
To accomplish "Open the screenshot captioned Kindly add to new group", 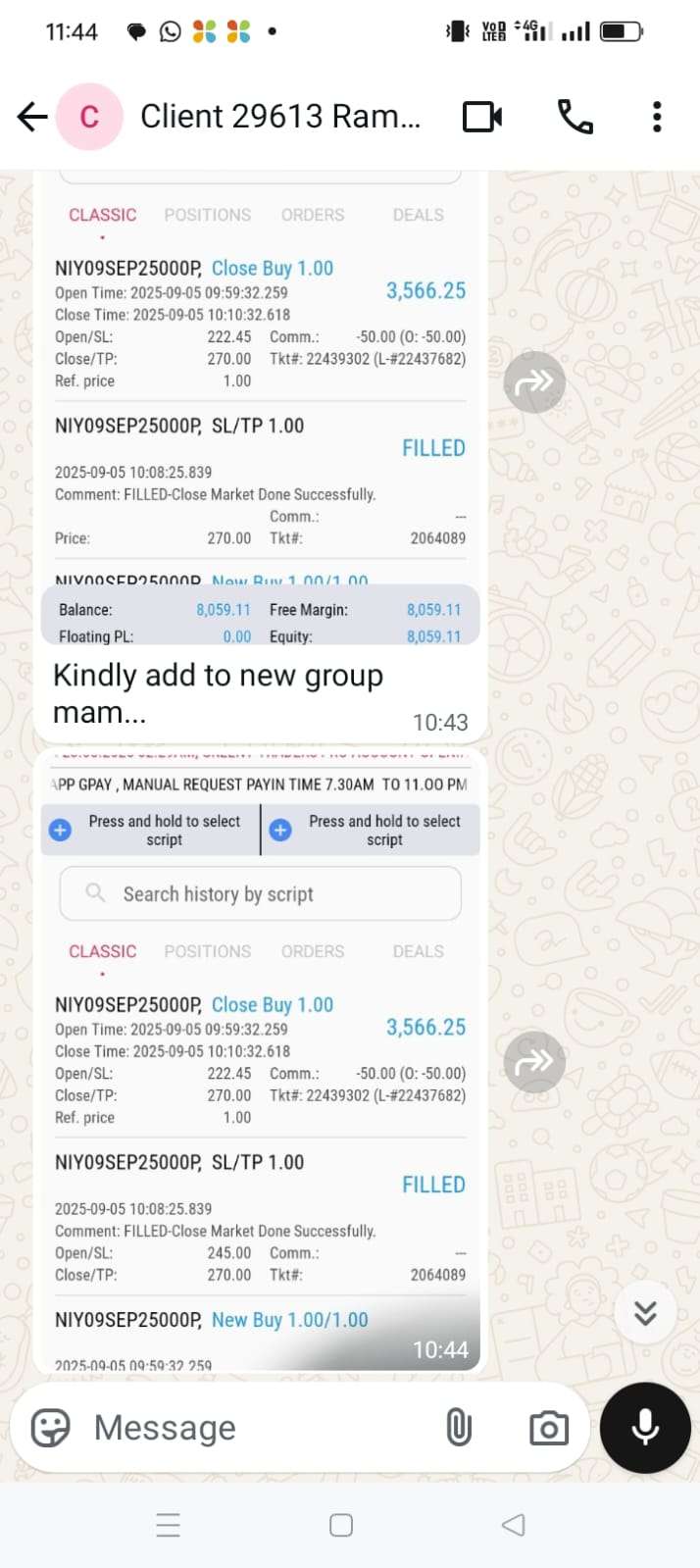I will point(260,412).
